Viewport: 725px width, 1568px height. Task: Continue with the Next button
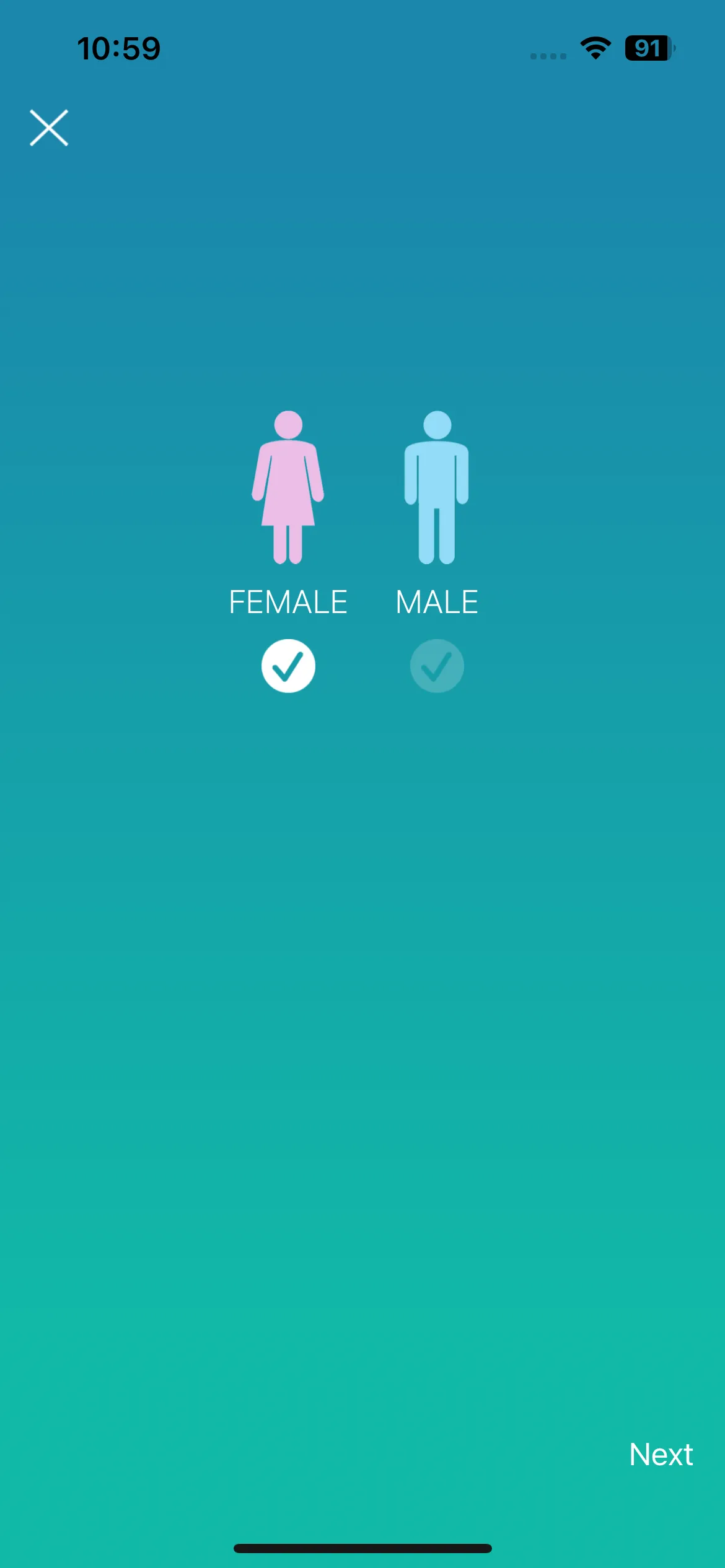coord(661,1454)
